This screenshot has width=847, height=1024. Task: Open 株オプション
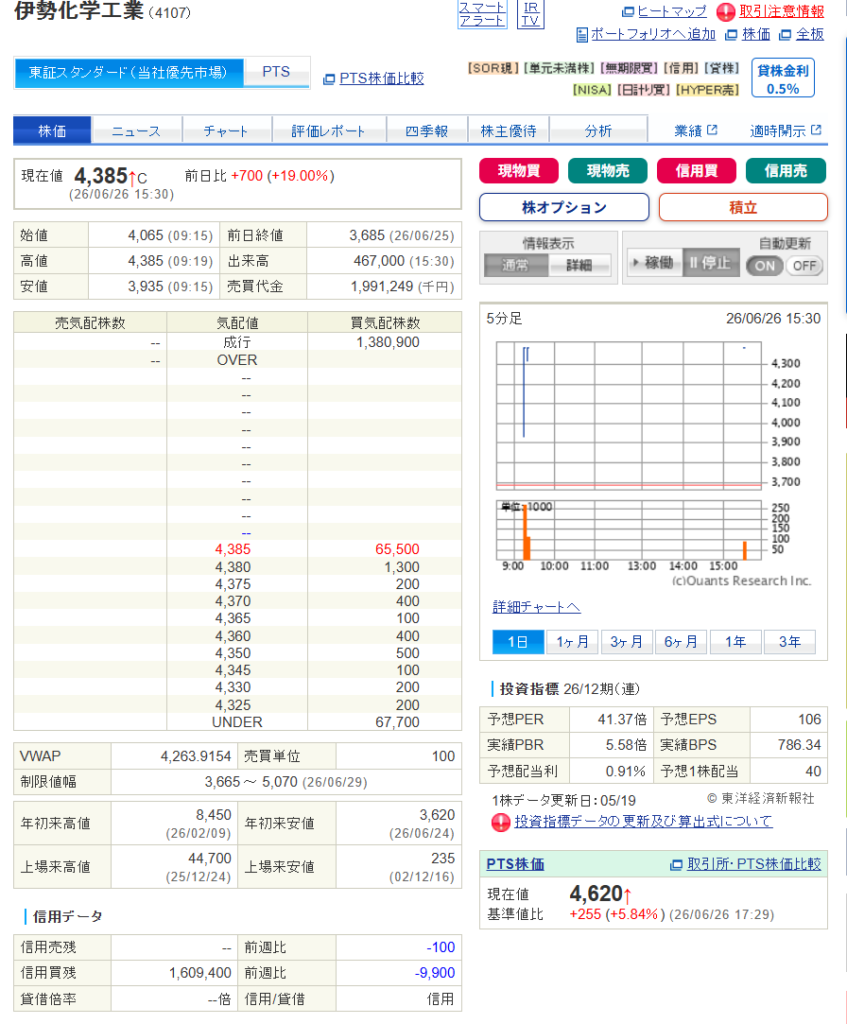(564, 208)
